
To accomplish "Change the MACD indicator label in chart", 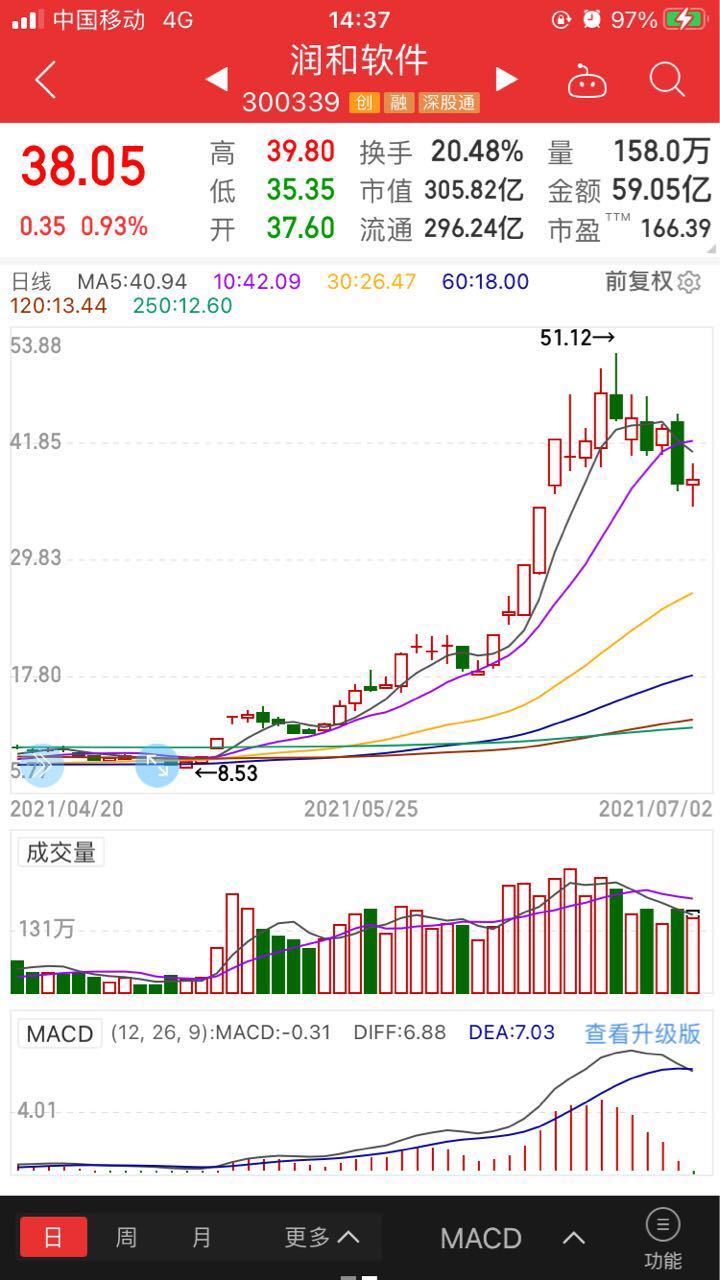I will (60, 1033).
